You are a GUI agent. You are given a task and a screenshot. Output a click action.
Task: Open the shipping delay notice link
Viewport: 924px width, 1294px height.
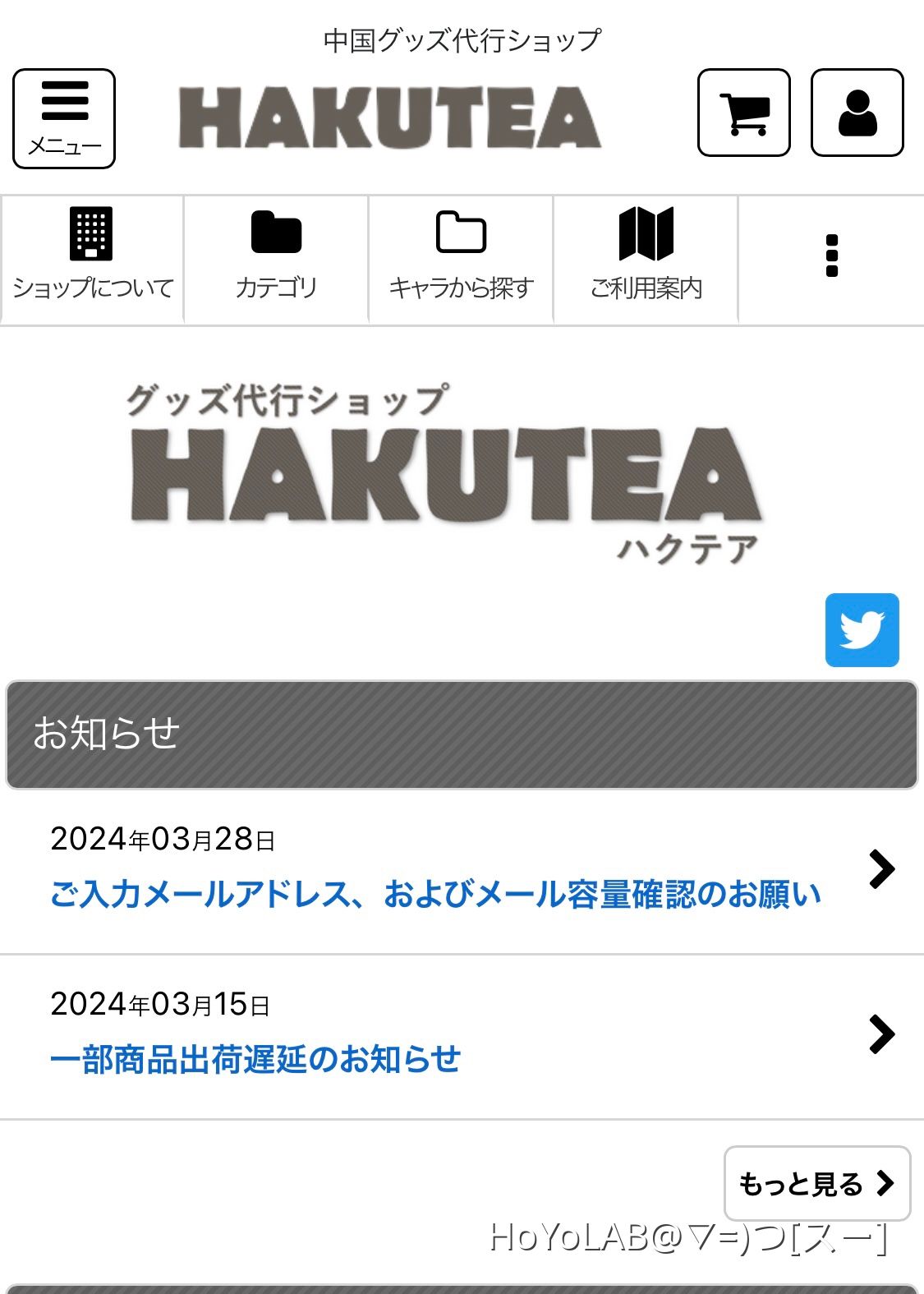point(256,1060)
